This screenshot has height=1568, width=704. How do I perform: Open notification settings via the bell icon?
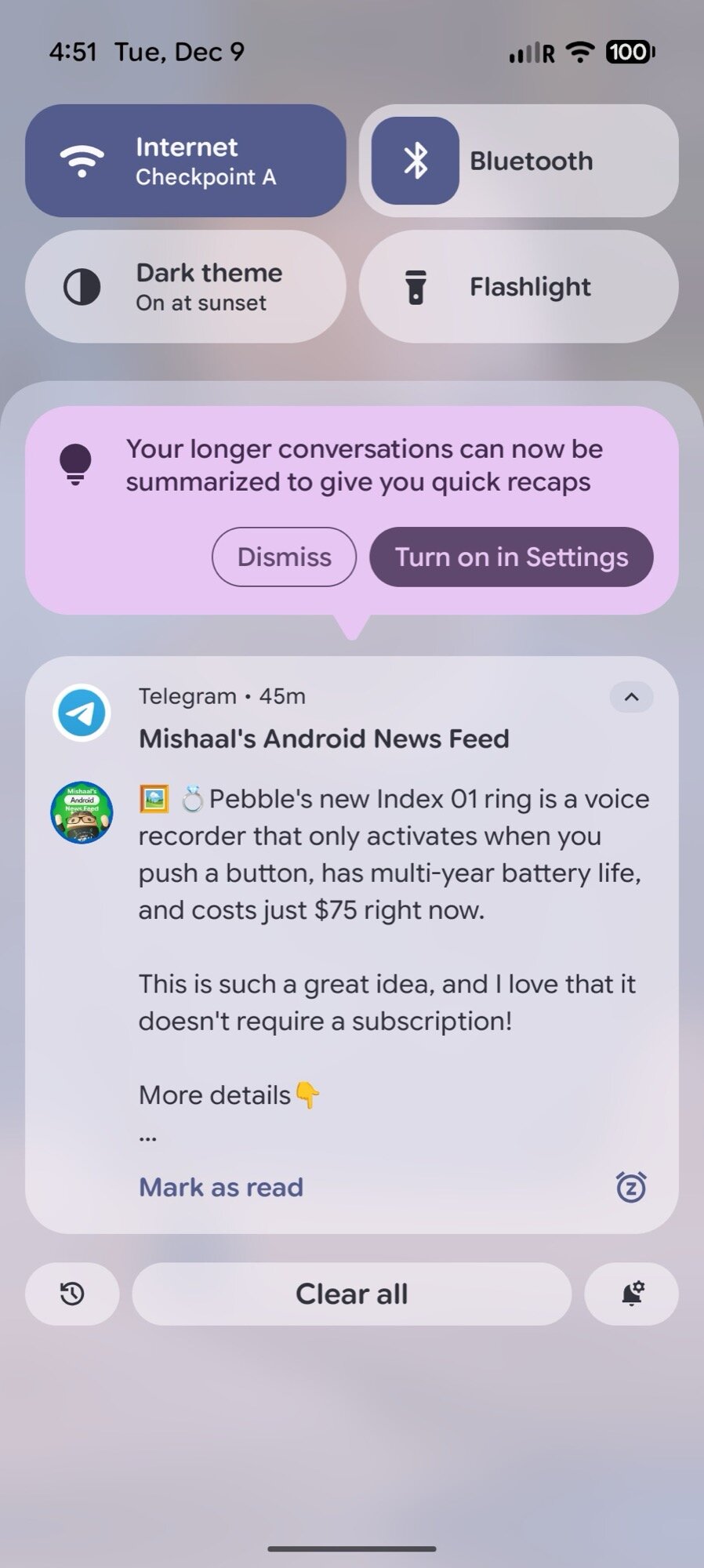[x=632, y=1294]
